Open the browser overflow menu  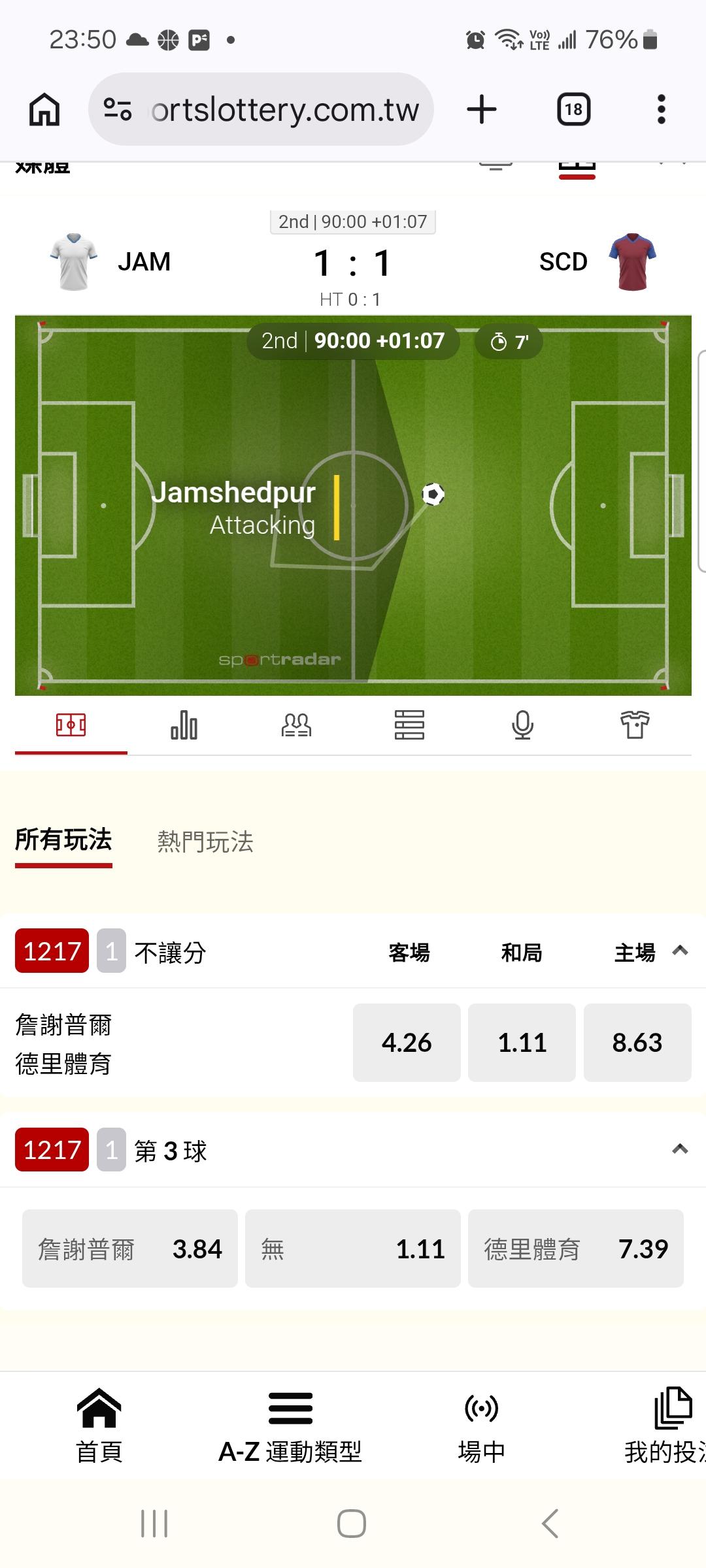[662, 109]
